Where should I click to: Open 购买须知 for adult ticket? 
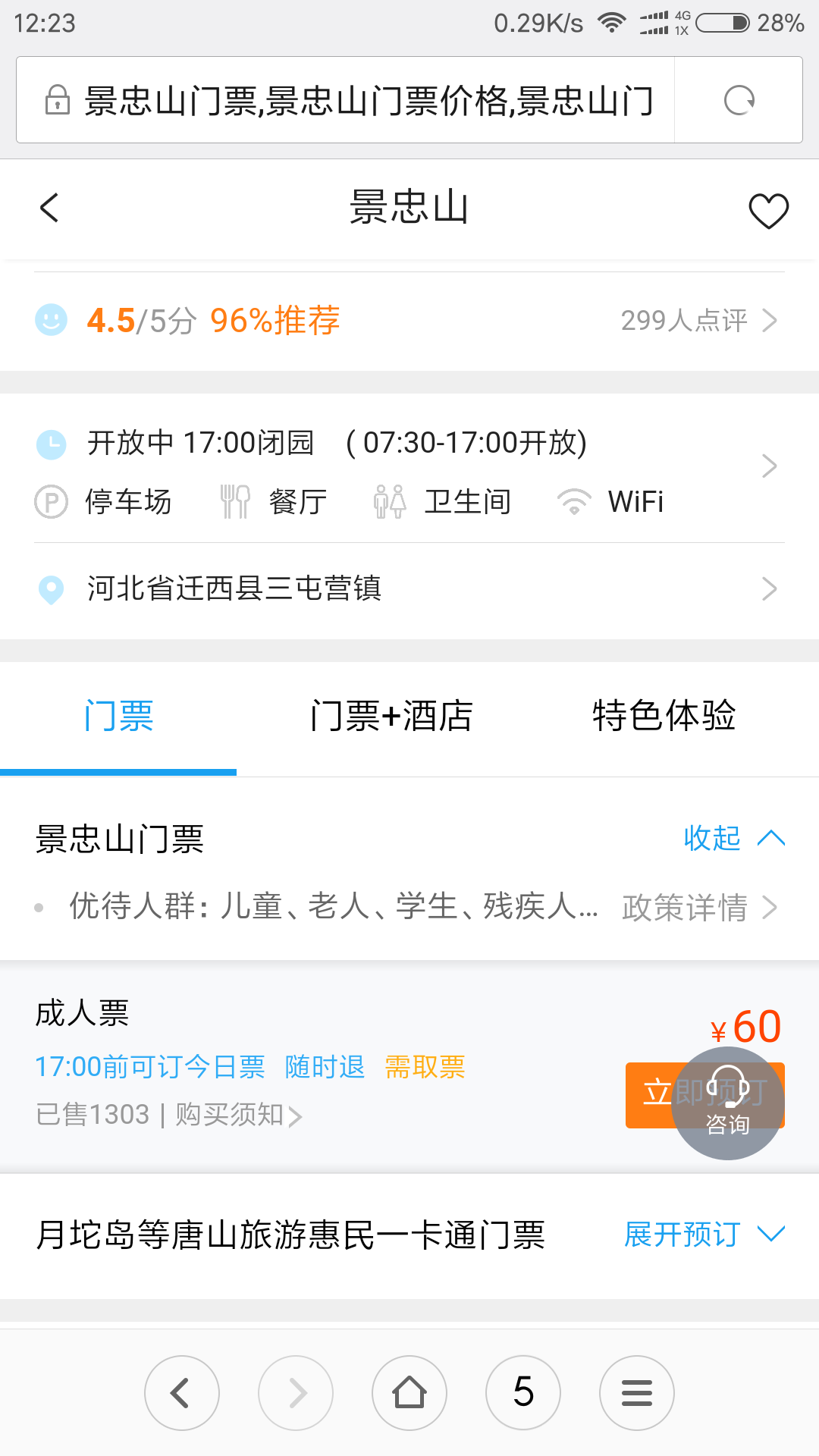pyautogui.click(x=239, y=1115)
